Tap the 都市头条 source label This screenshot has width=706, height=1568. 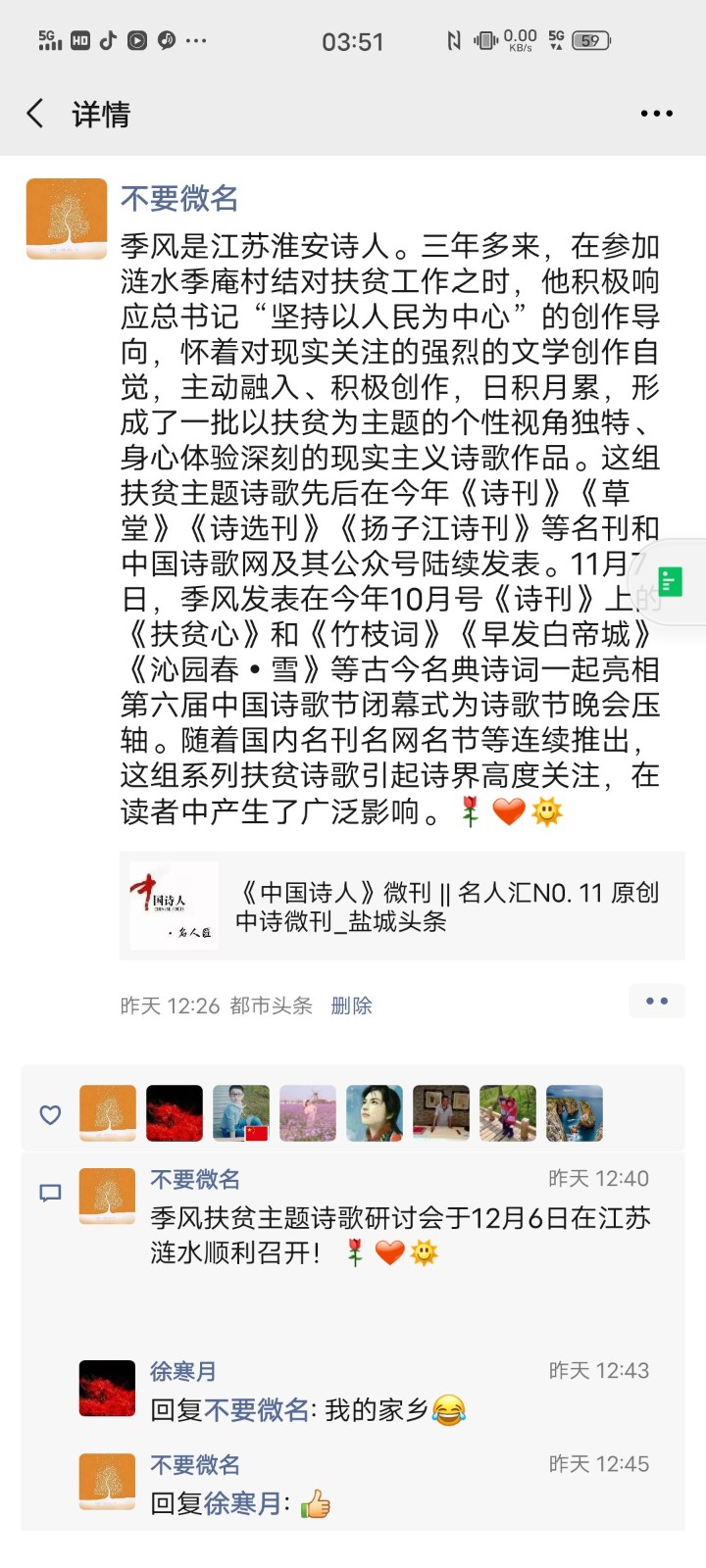[272, 1005]
